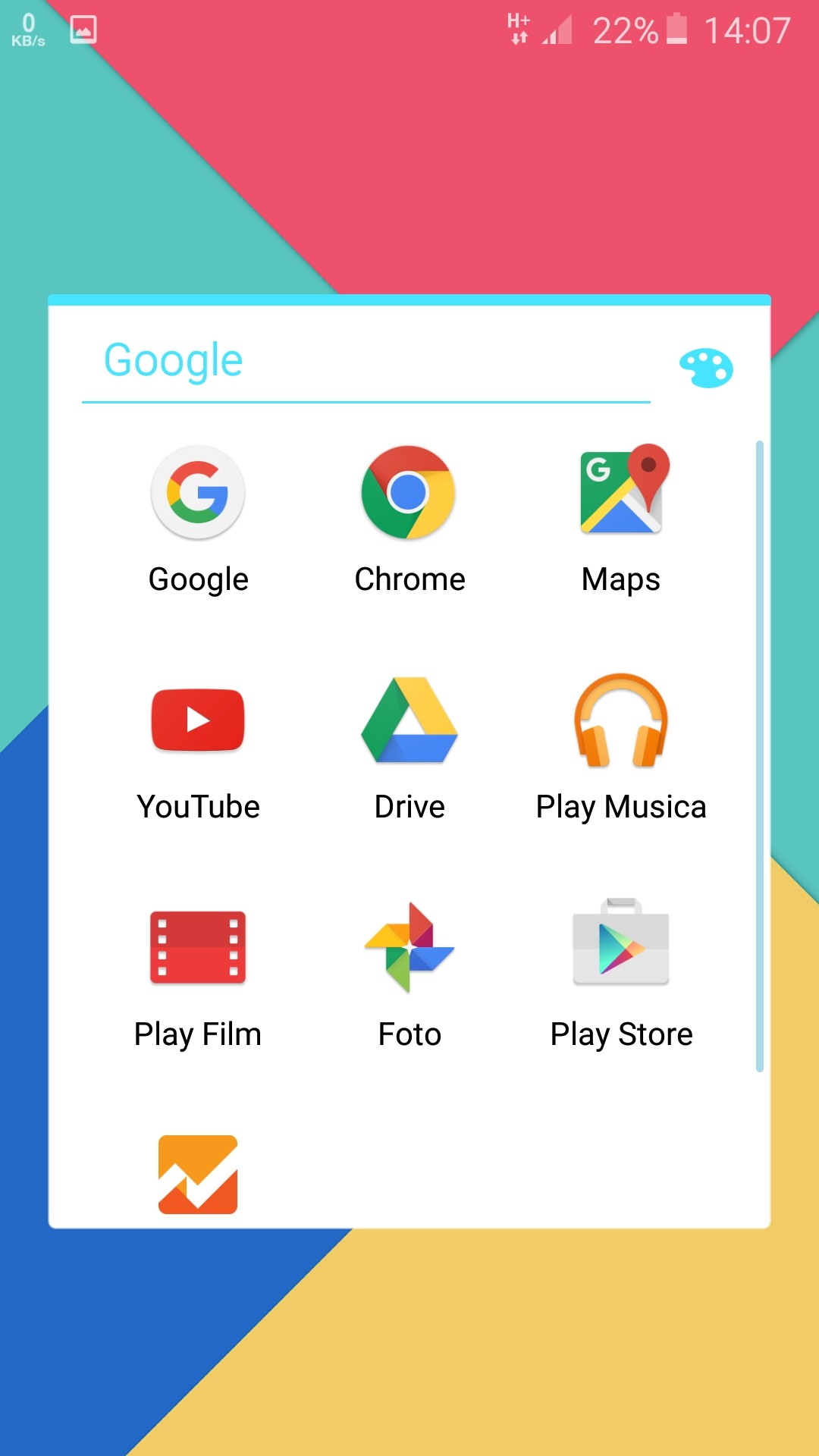Open the orange checkmark app icon
Screen dimensions: 819x1456
point(198,1174)
